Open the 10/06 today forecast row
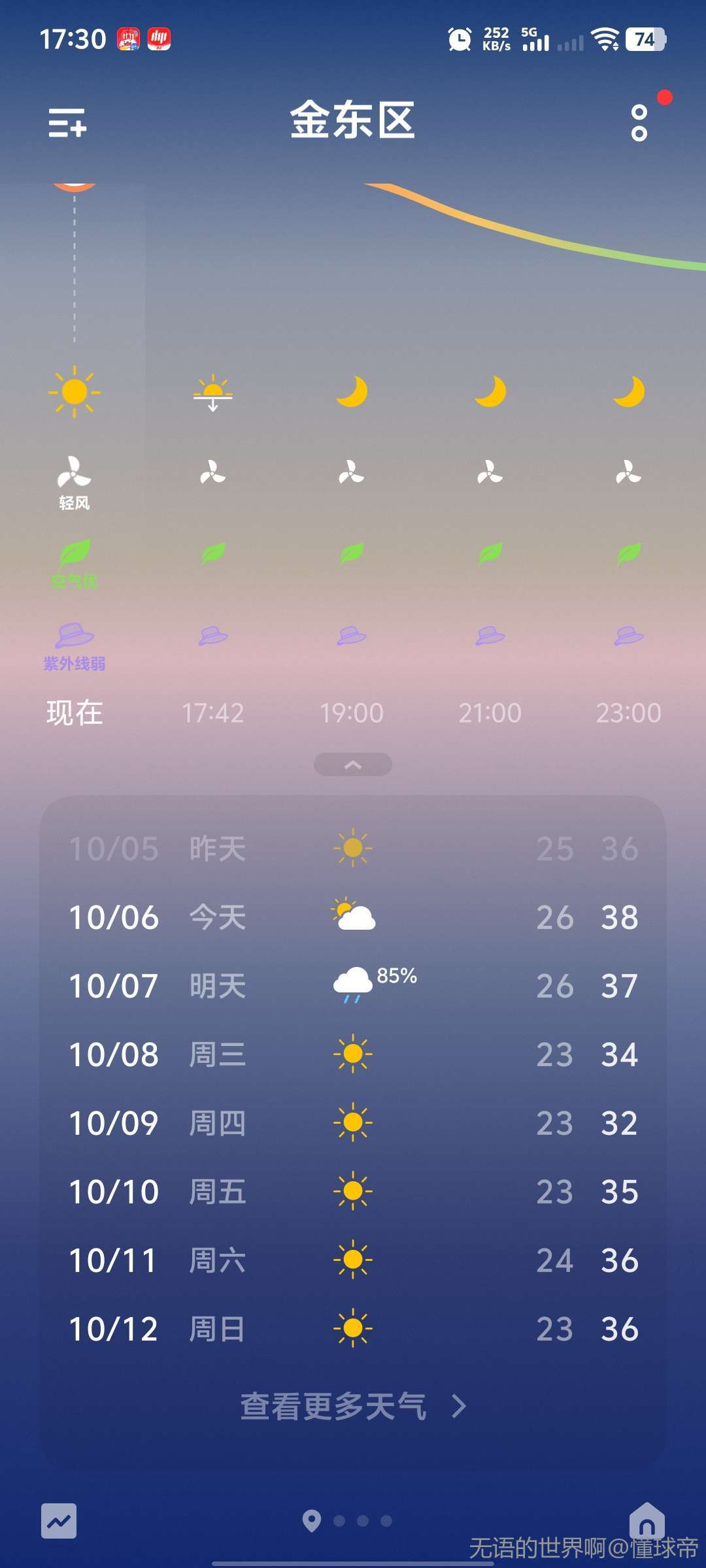Screen dimensions: 706x1568 353,917
